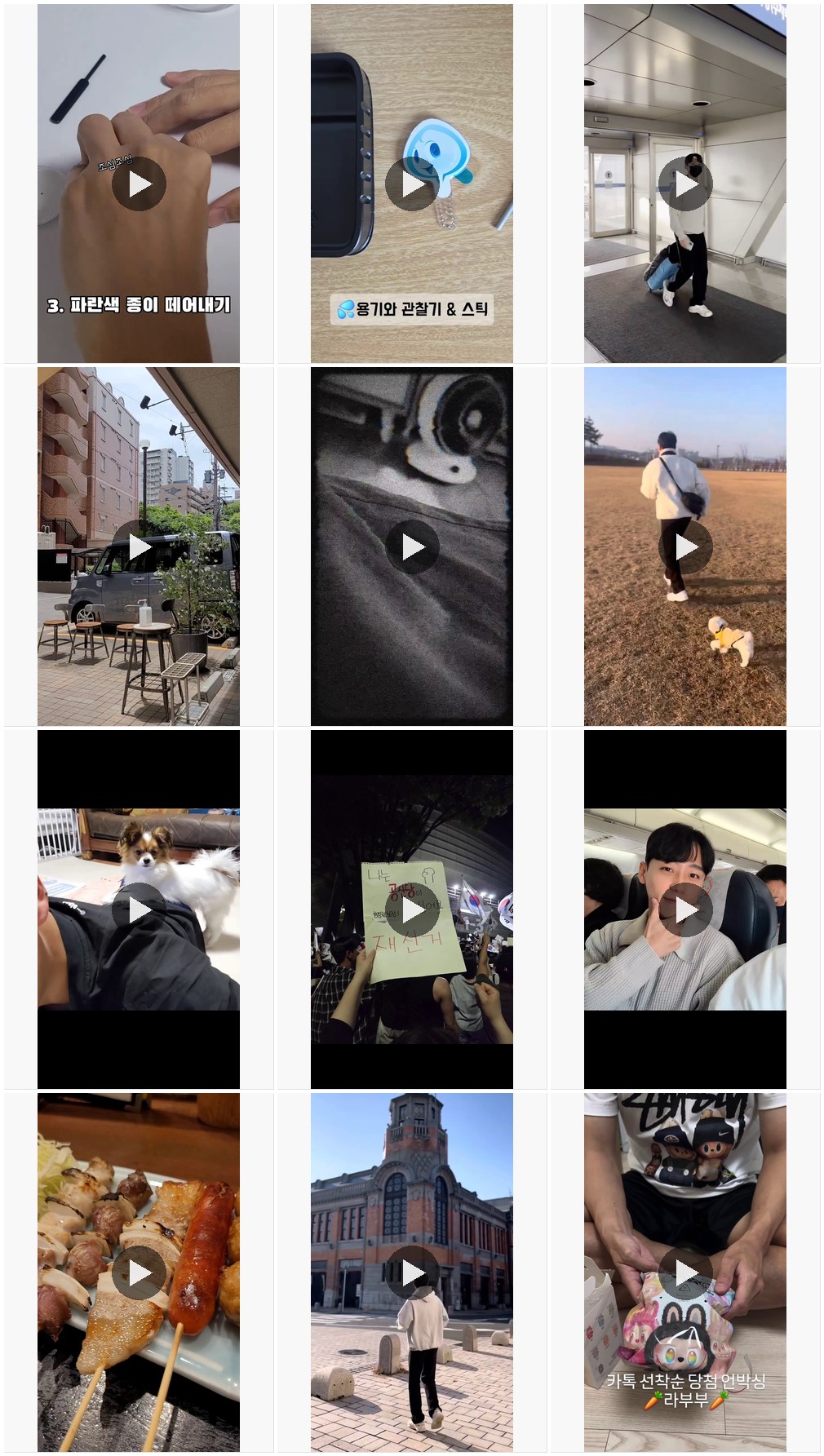Play the night rally handwritten sign video
The height and width of the screenshot is (1456, 824).
coord(412,909)
